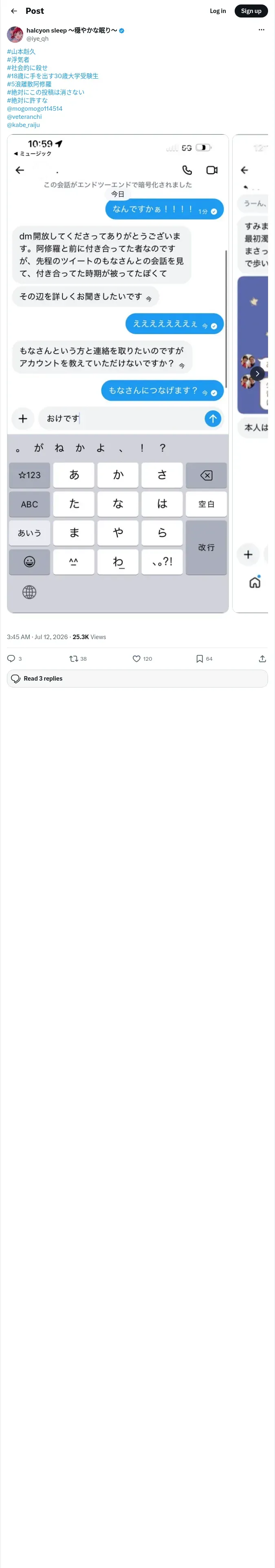Open halcyon sleep's profile avatar
The width and height of the screenshot is (275, 1568).
pyautogui.click(x=15, y=34)
